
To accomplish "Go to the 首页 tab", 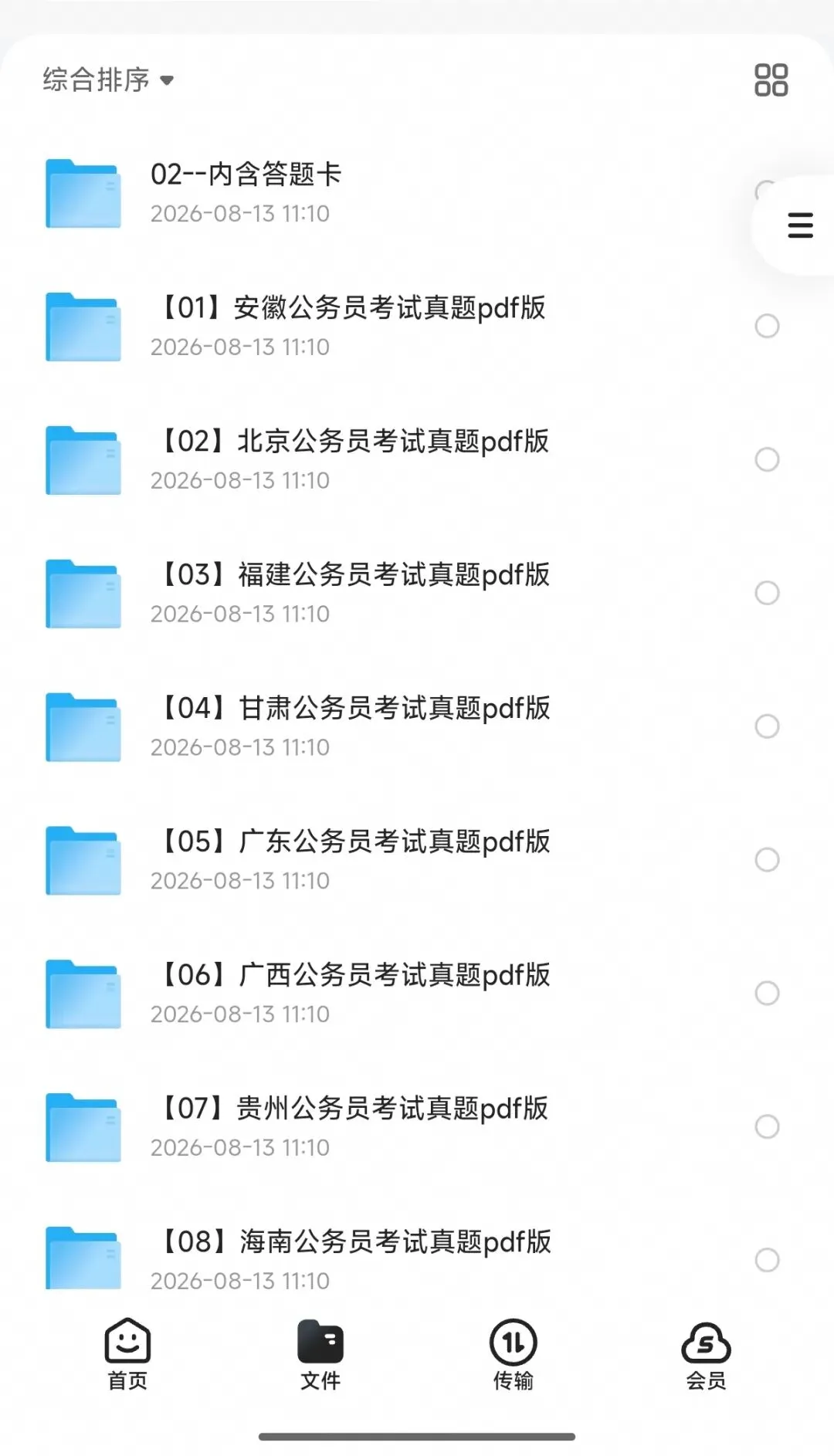I will pos(127,1354).
